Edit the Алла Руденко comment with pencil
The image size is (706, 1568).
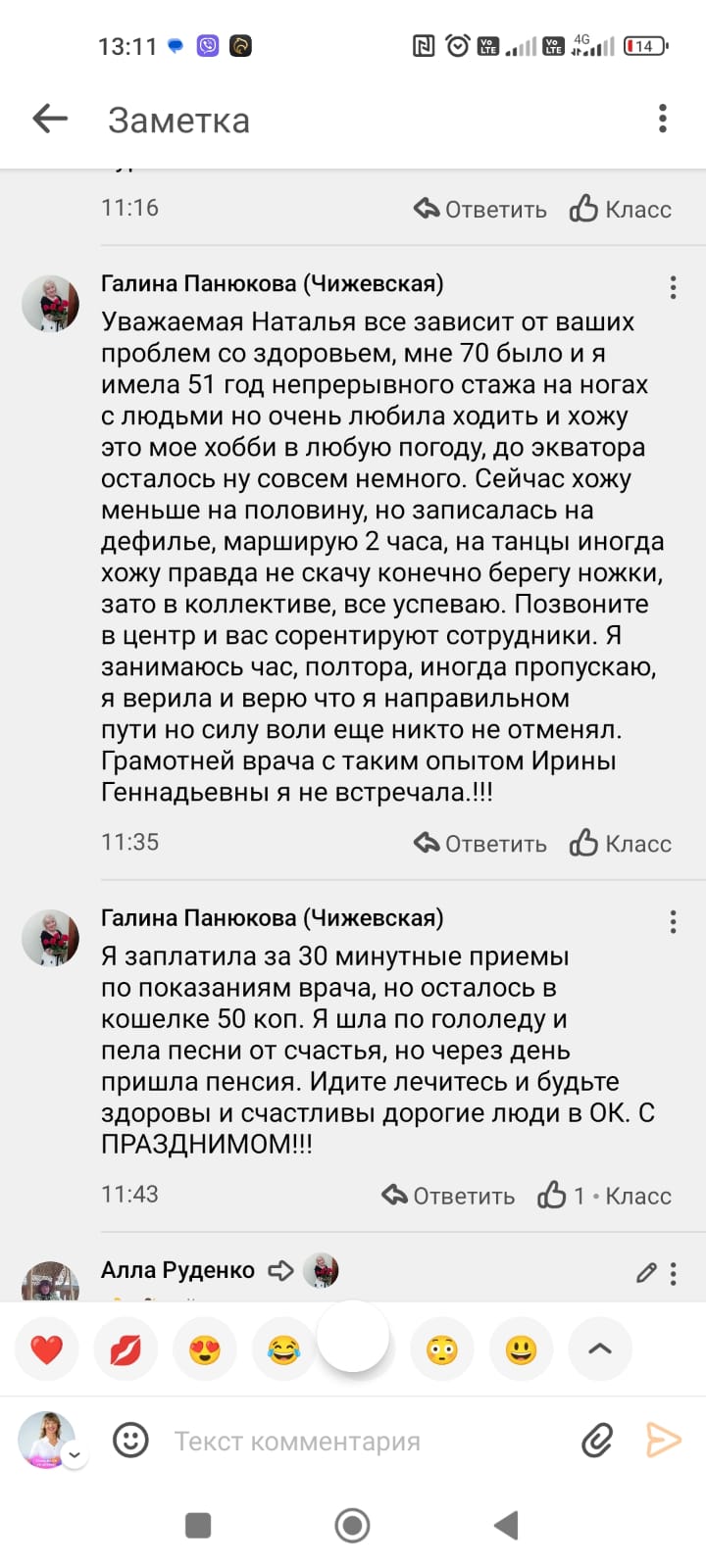point(645,1273)
